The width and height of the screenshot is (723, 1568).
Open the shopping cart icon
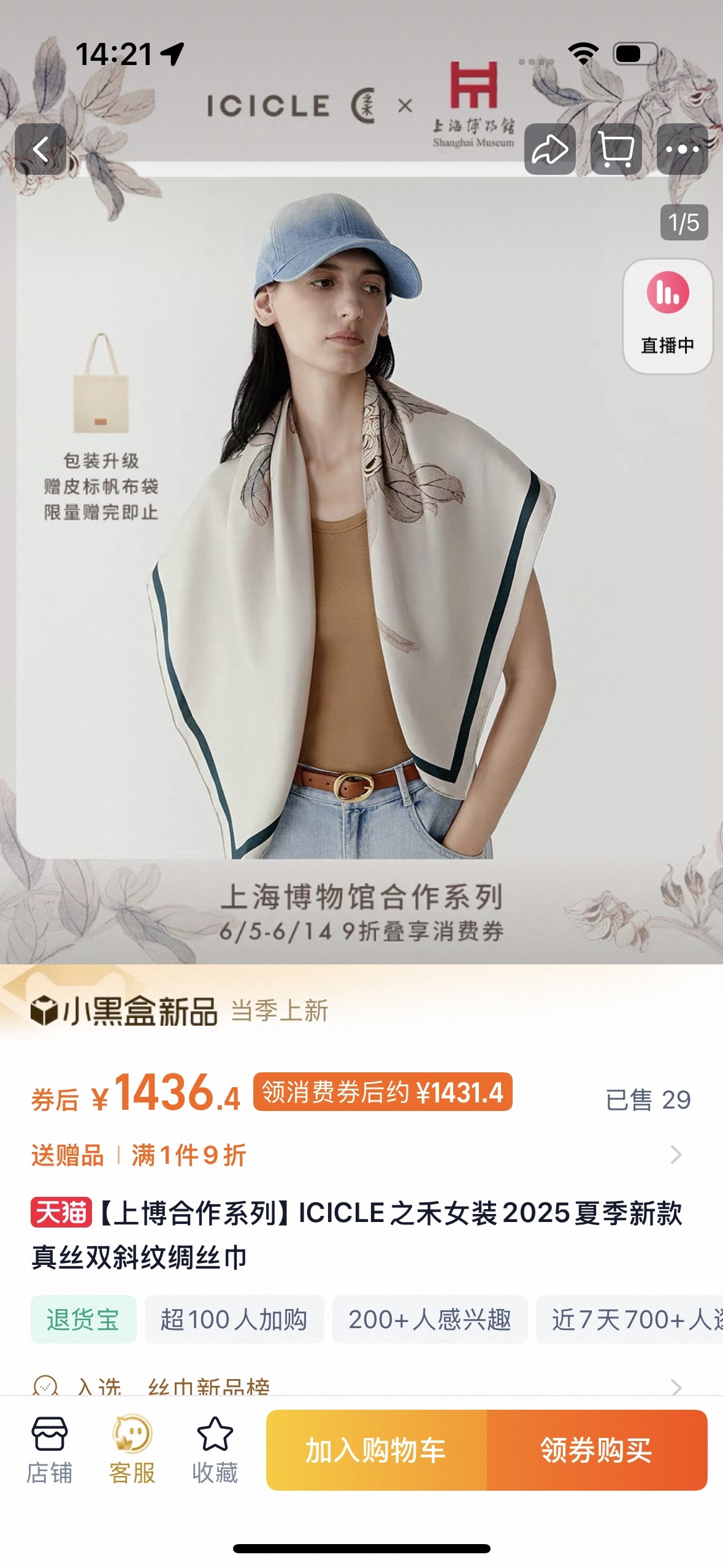(x=616, y=149)
